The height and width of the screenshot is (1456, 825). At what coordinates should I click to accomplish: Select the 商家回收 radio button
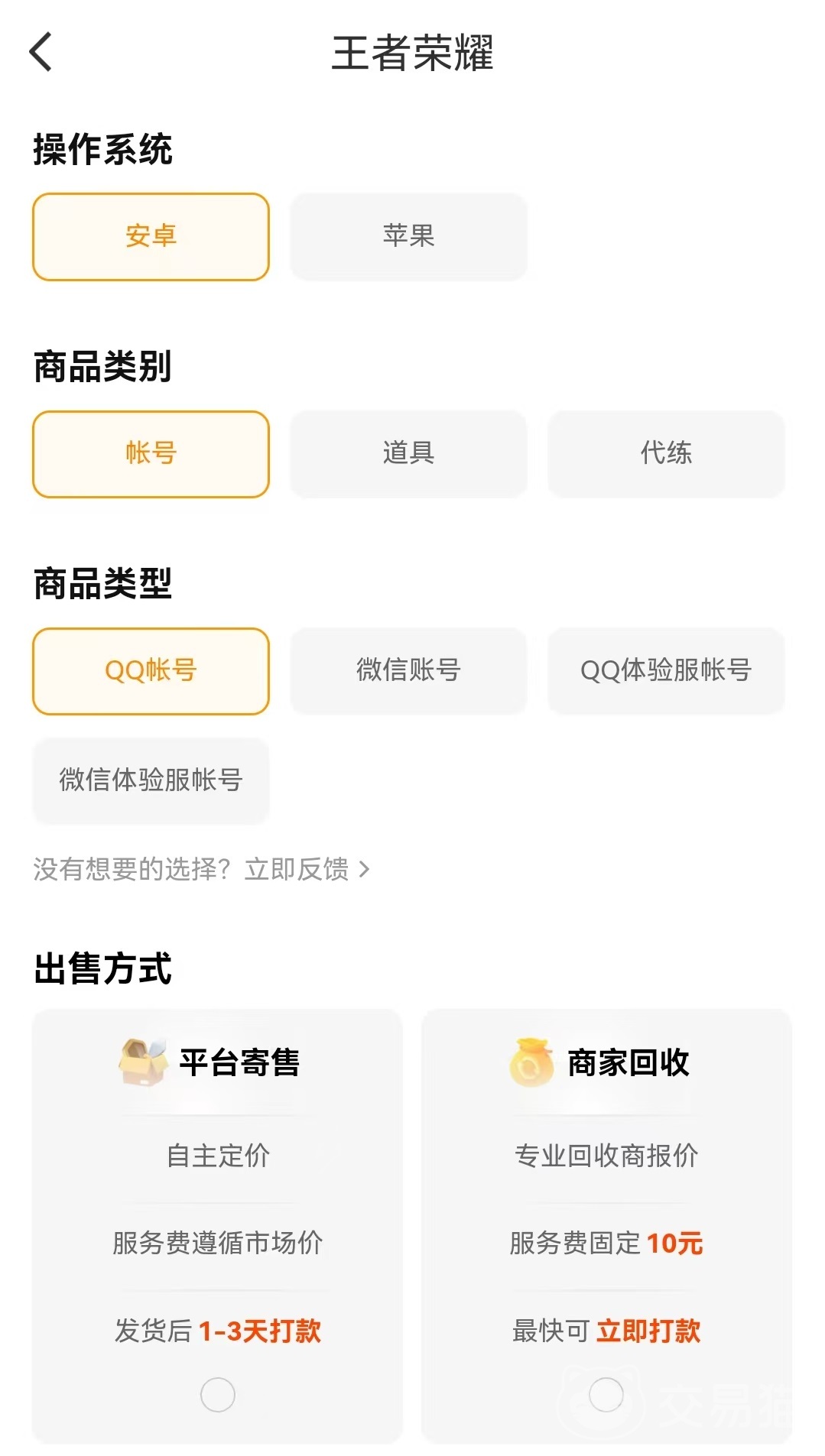click(606, 1395)
